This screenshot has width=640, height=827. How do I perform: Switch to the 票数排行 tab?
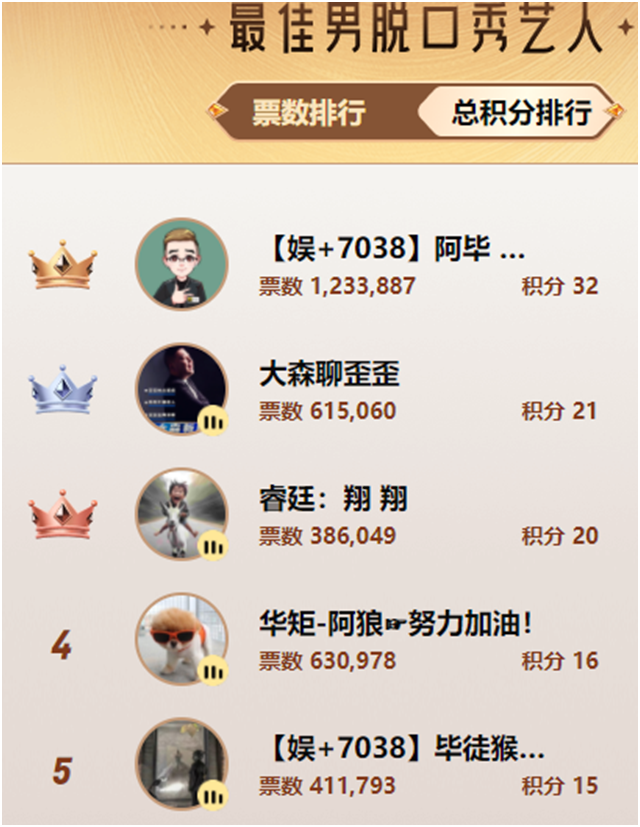(x=307, y=112)
